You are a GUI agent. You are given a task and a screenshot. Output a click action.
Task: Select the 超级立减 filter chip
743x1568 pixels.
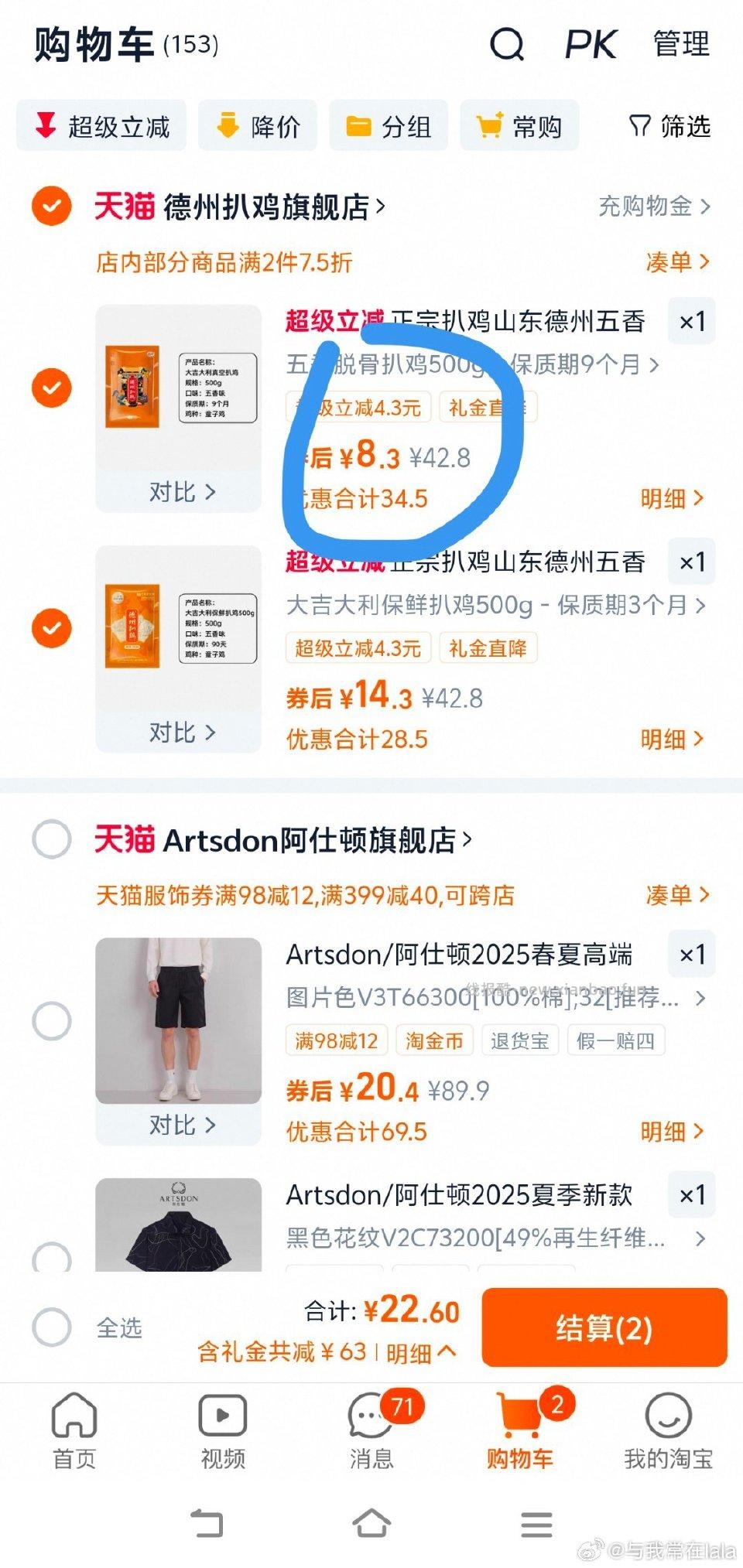pos(102,126)
